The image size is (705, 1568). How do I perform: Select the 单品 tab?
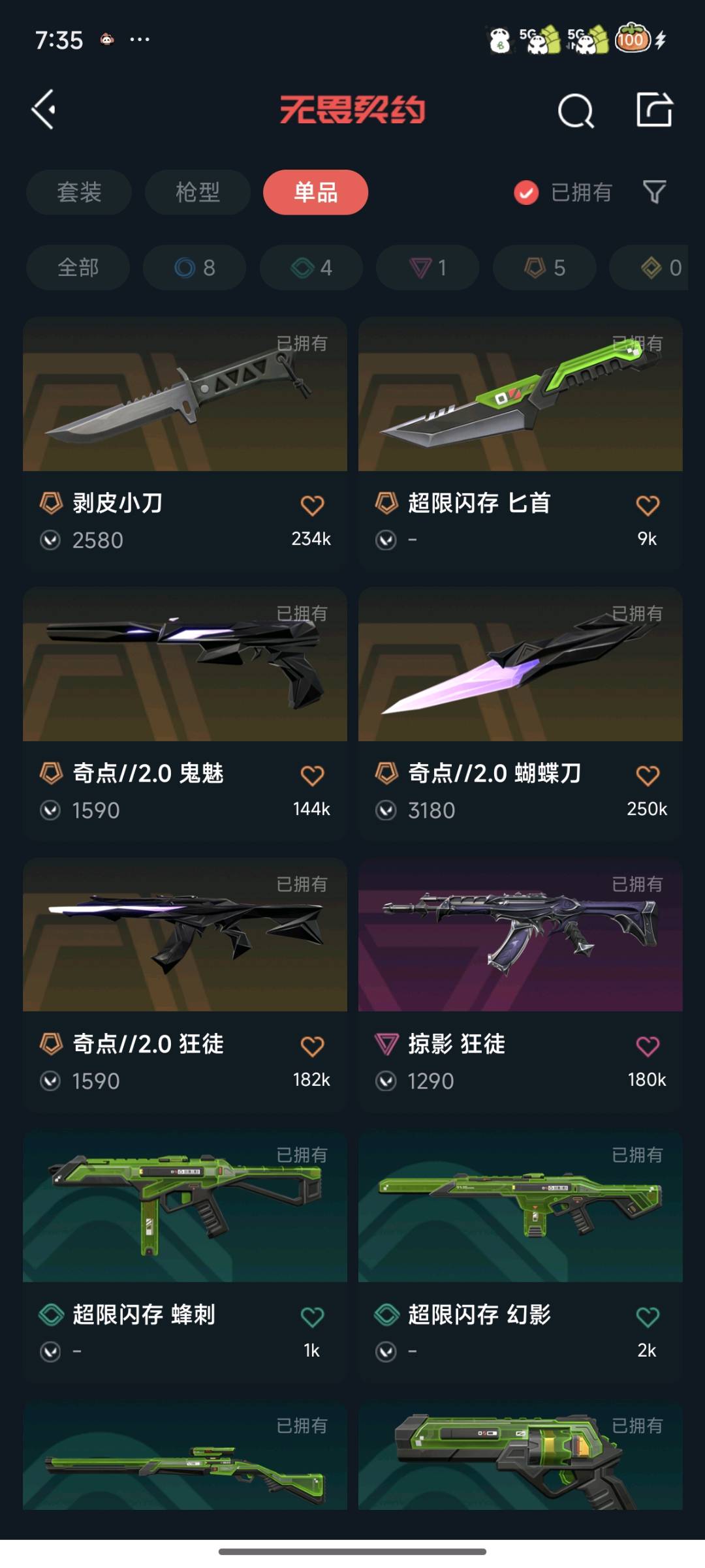point(315,192)
